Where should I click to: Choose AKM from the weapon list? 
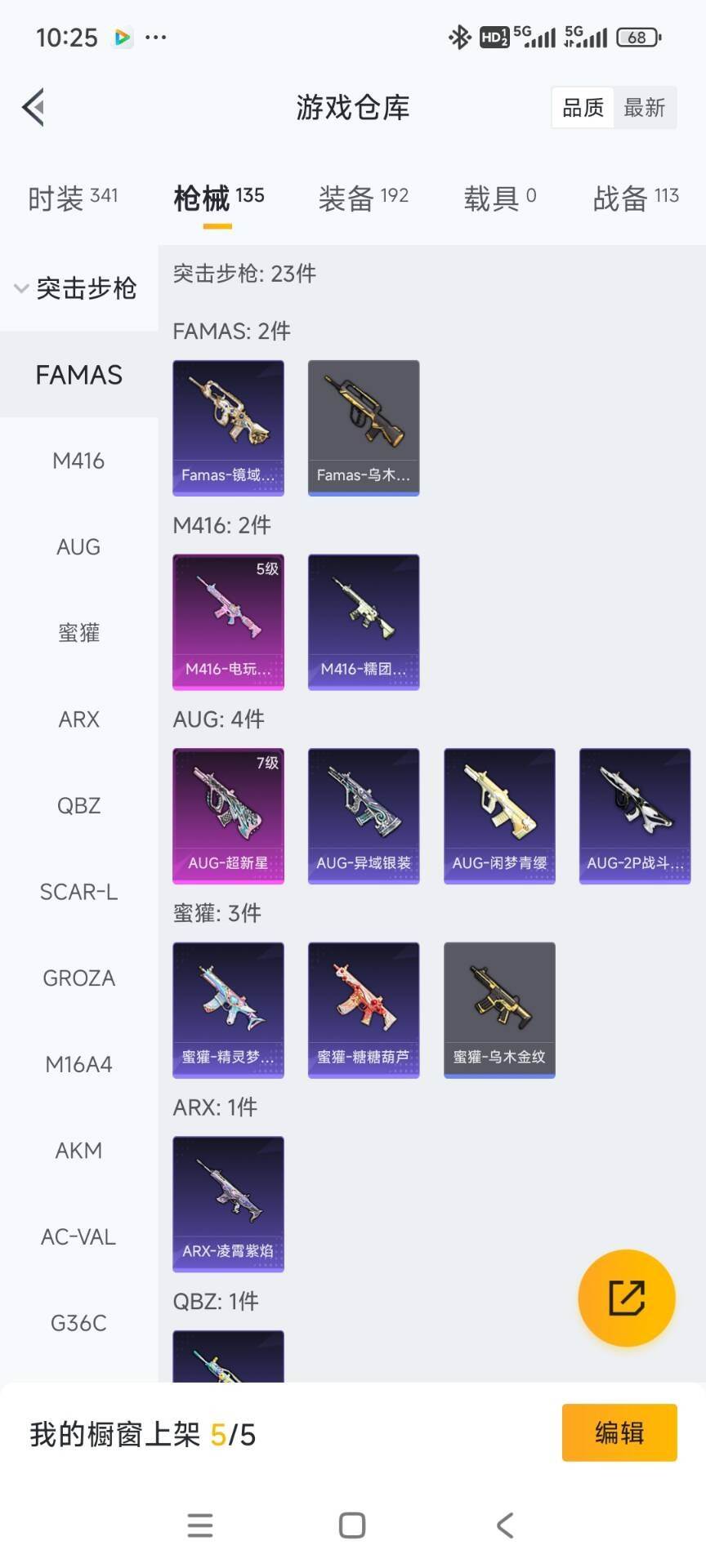point(78,1150)
